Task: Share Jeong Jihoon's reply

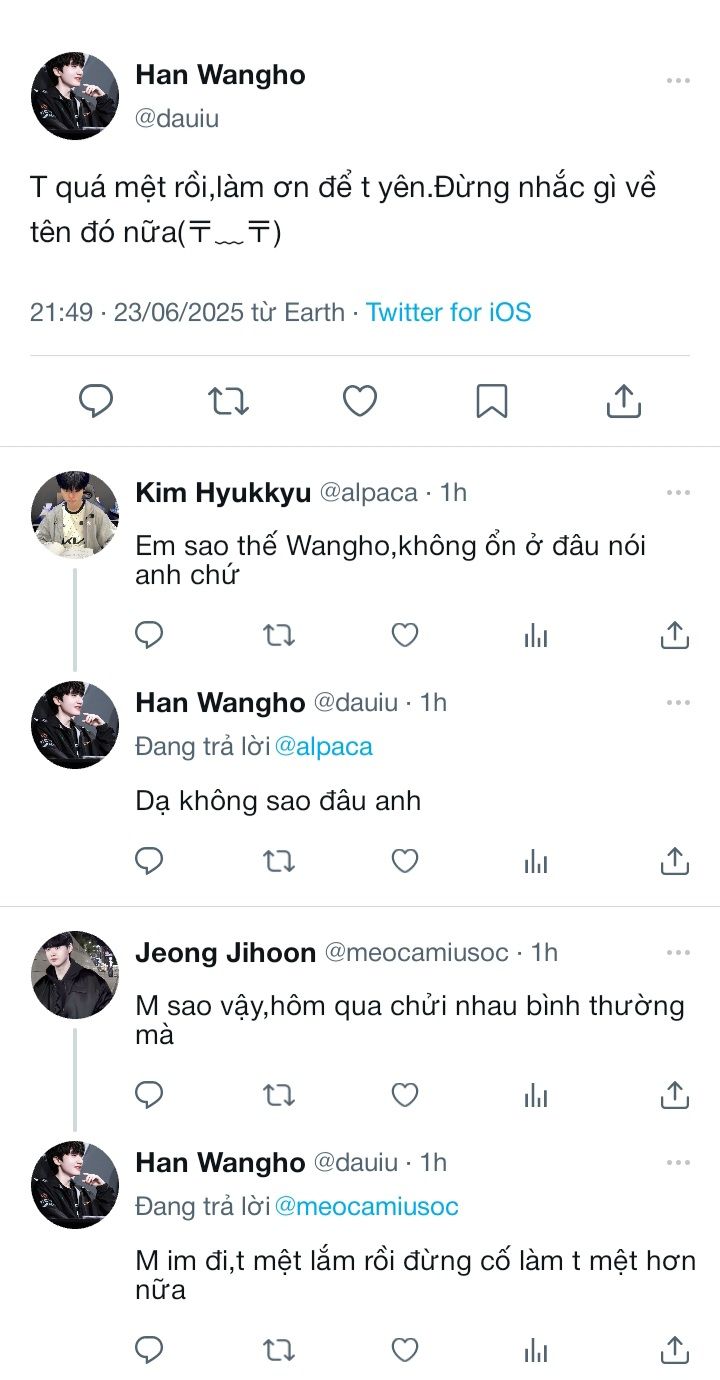Action: tap(675, 1095)
